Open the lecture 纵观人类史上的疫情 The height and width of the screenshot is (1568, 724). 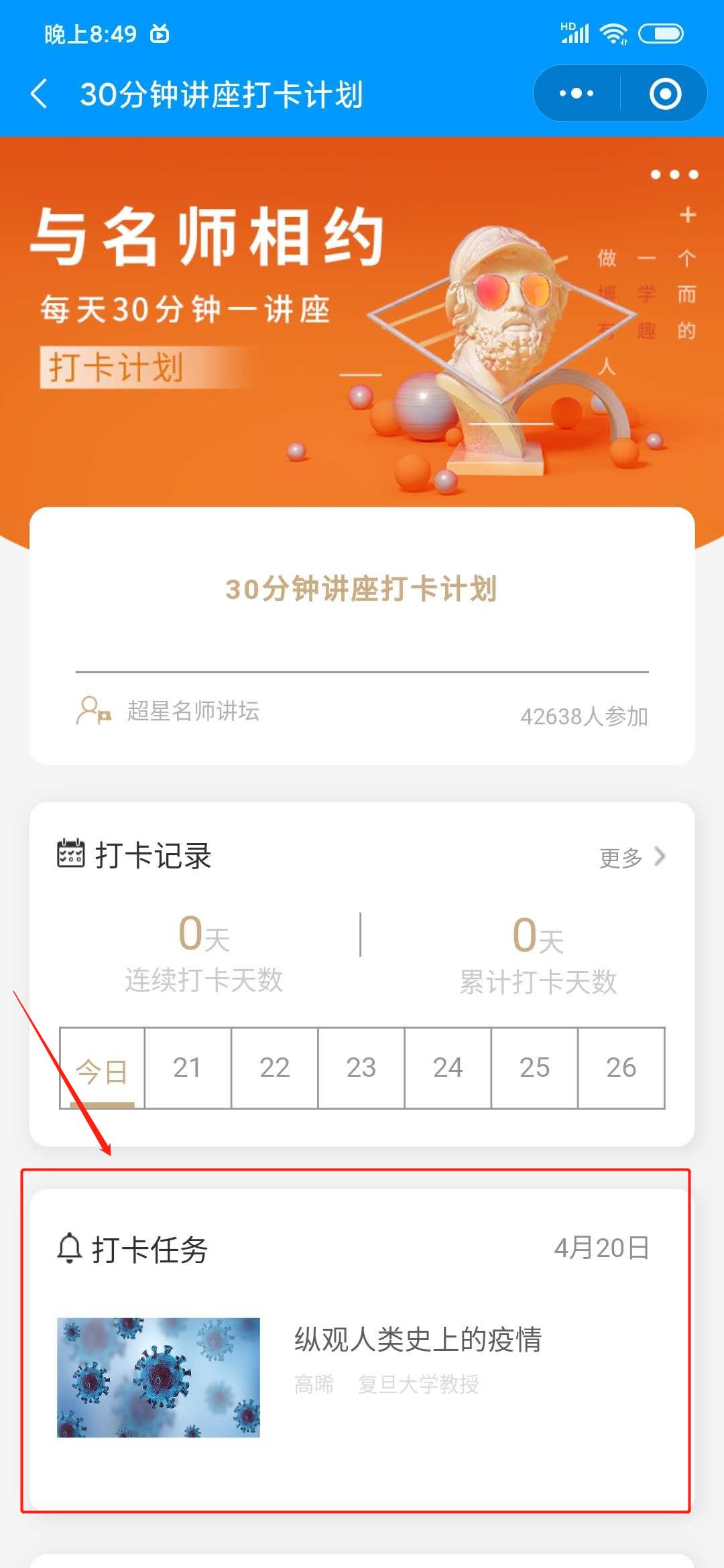click(x=417, y=1340)
